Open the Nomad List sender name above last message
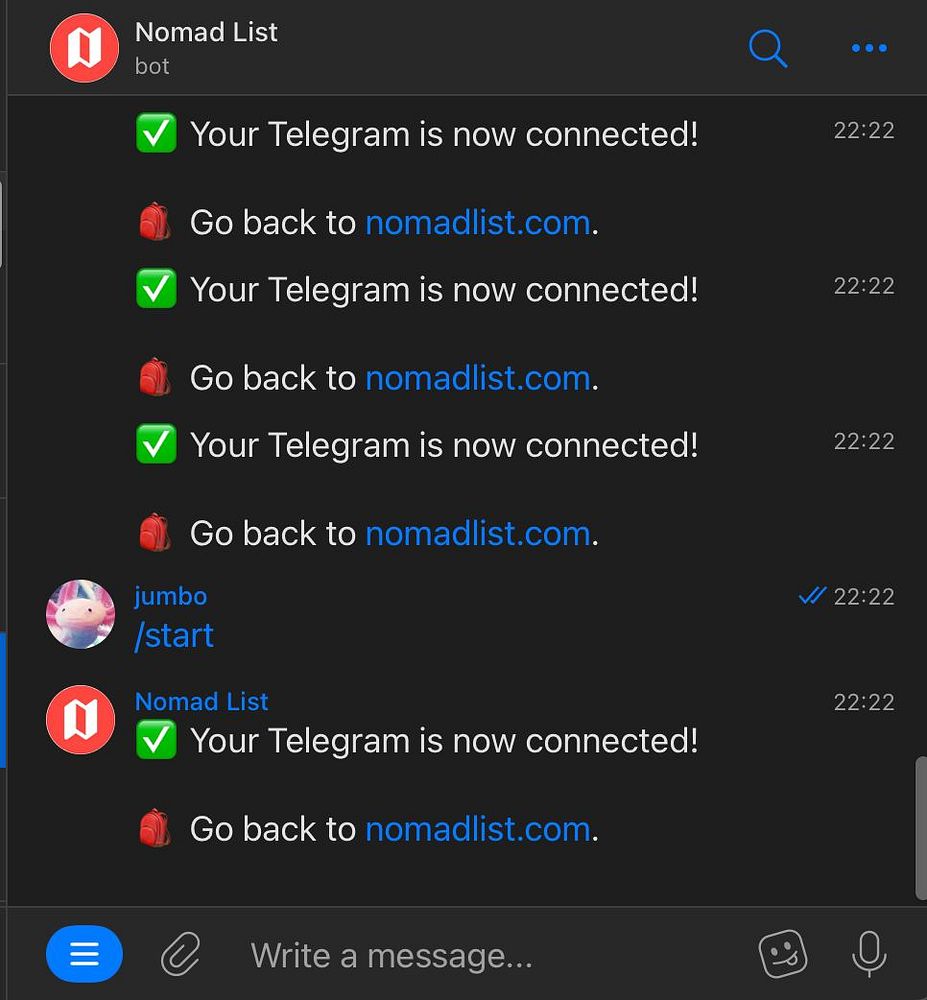The image size is (927, 1000). (x=201, y=701)
